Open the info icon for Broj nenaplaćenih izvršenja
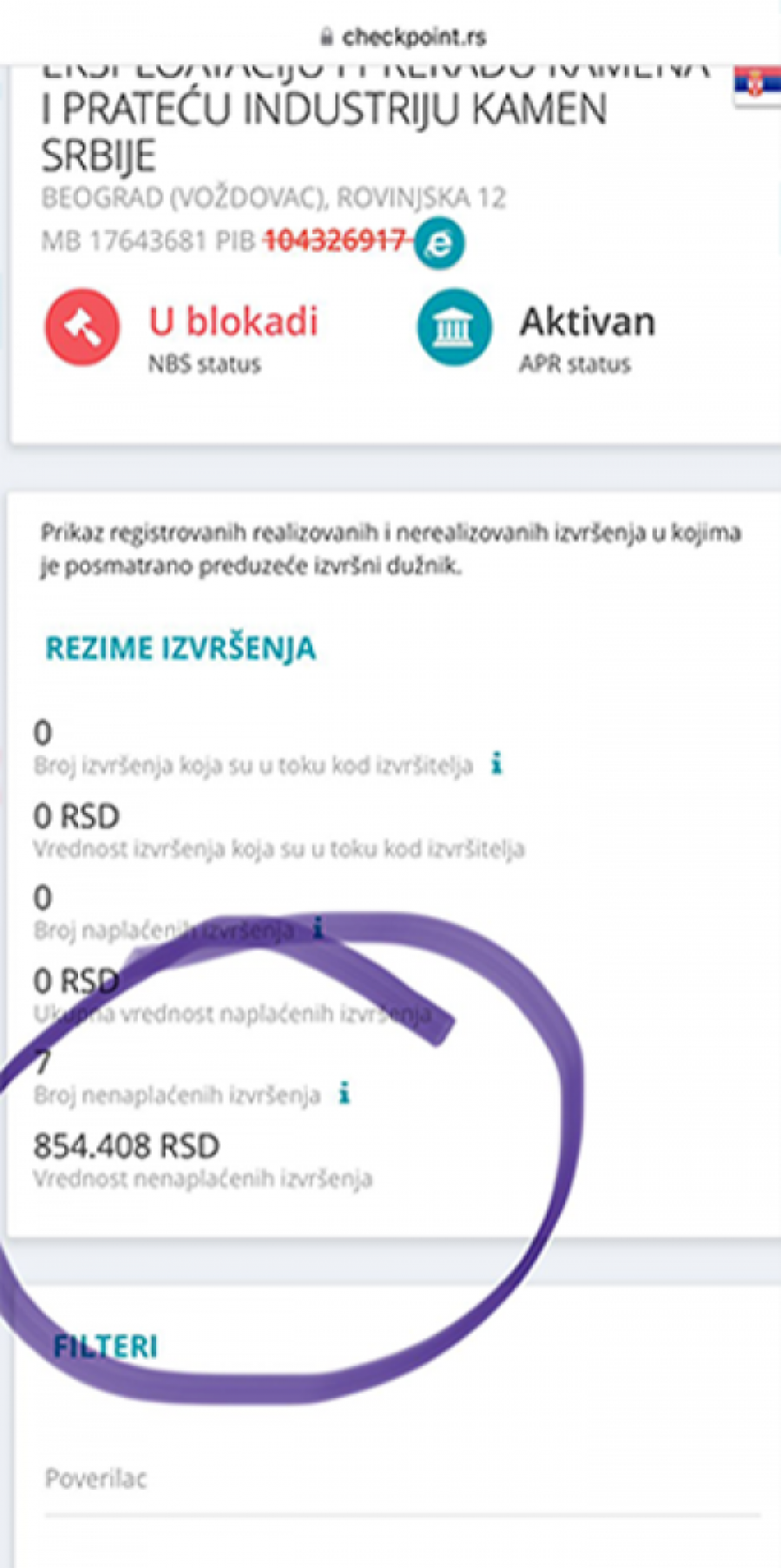Screen dimensions: 781x1568 coord(345,1093)
